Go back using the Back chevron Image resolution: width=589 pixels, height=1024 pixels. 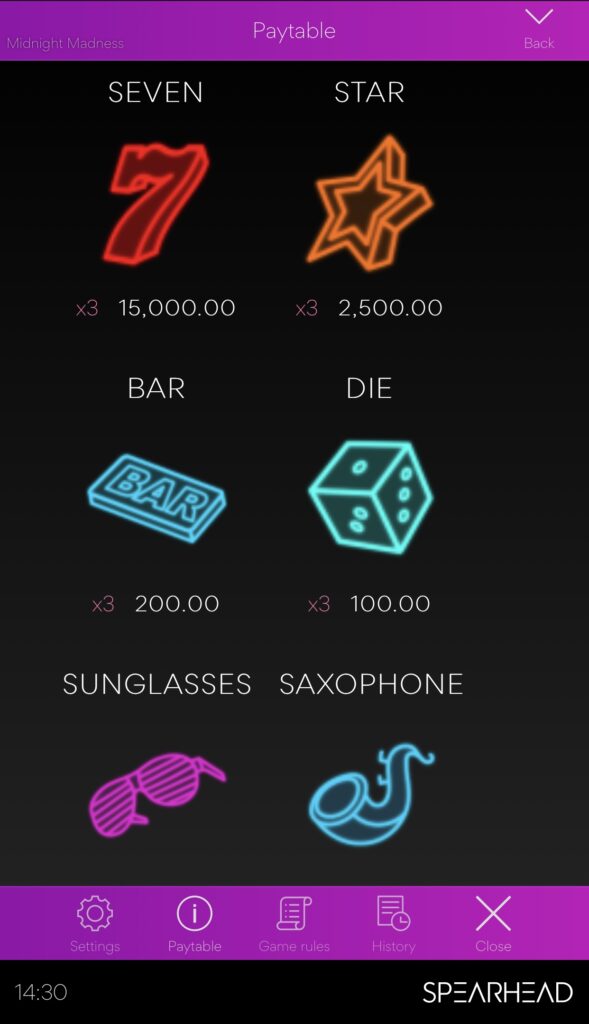coord(539,28)
